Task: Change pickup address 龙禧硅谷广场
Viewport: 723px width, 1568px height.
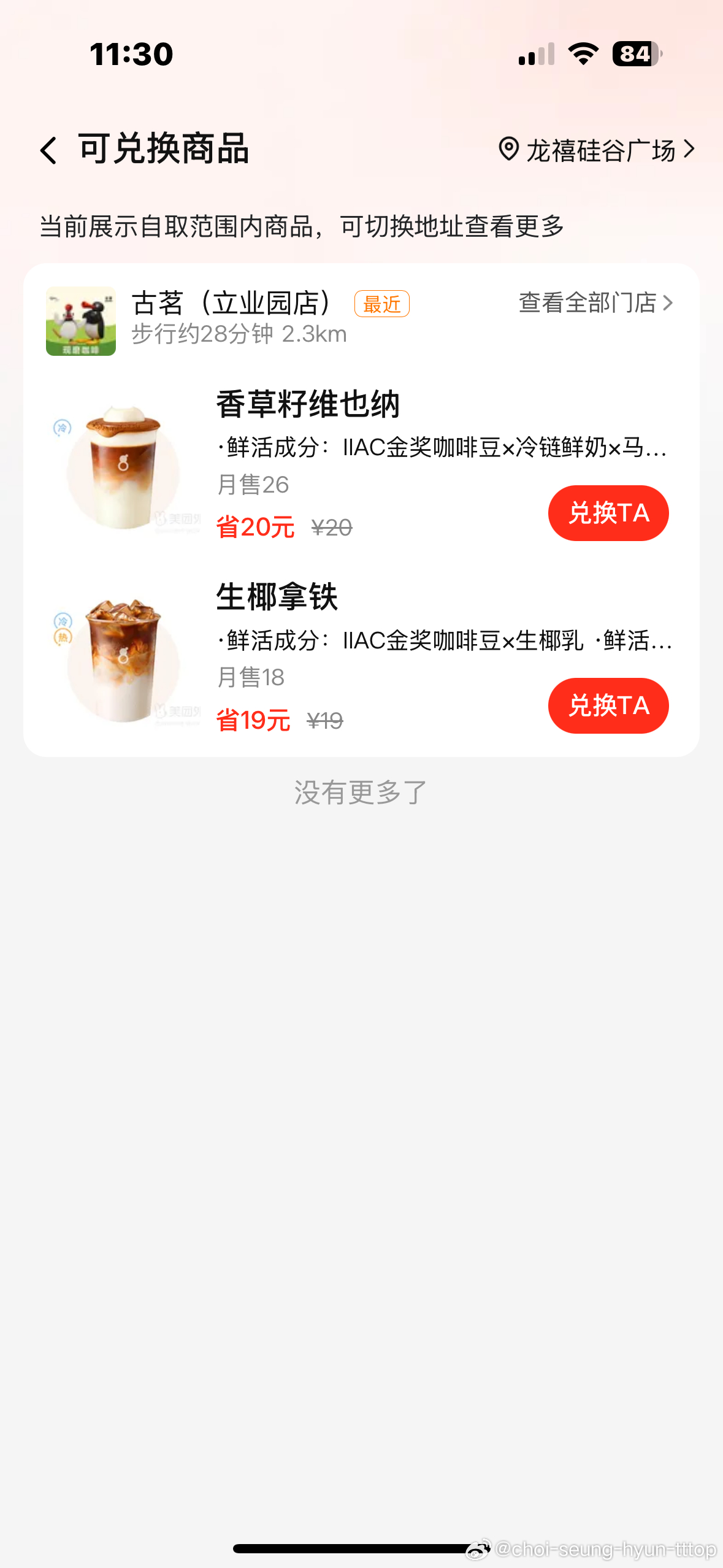Action: [x=596, y=150]
